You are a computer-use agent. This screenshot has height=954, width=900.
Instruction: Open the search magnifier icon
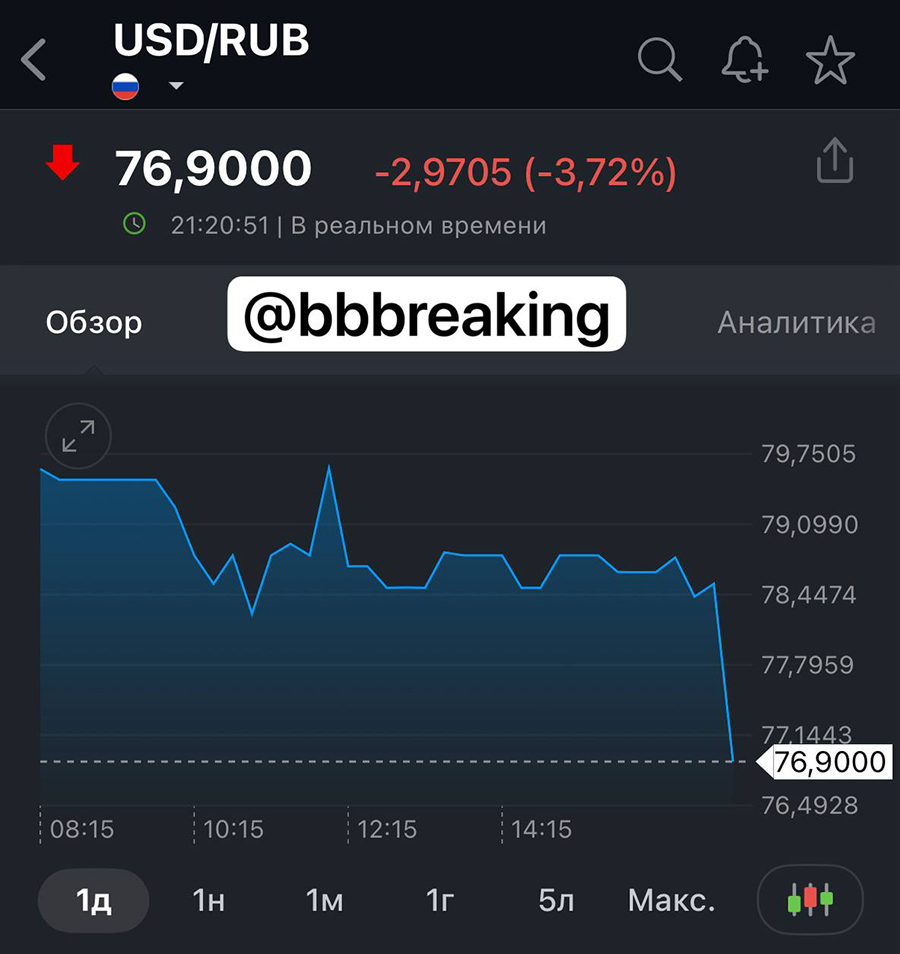coord(660,61)
